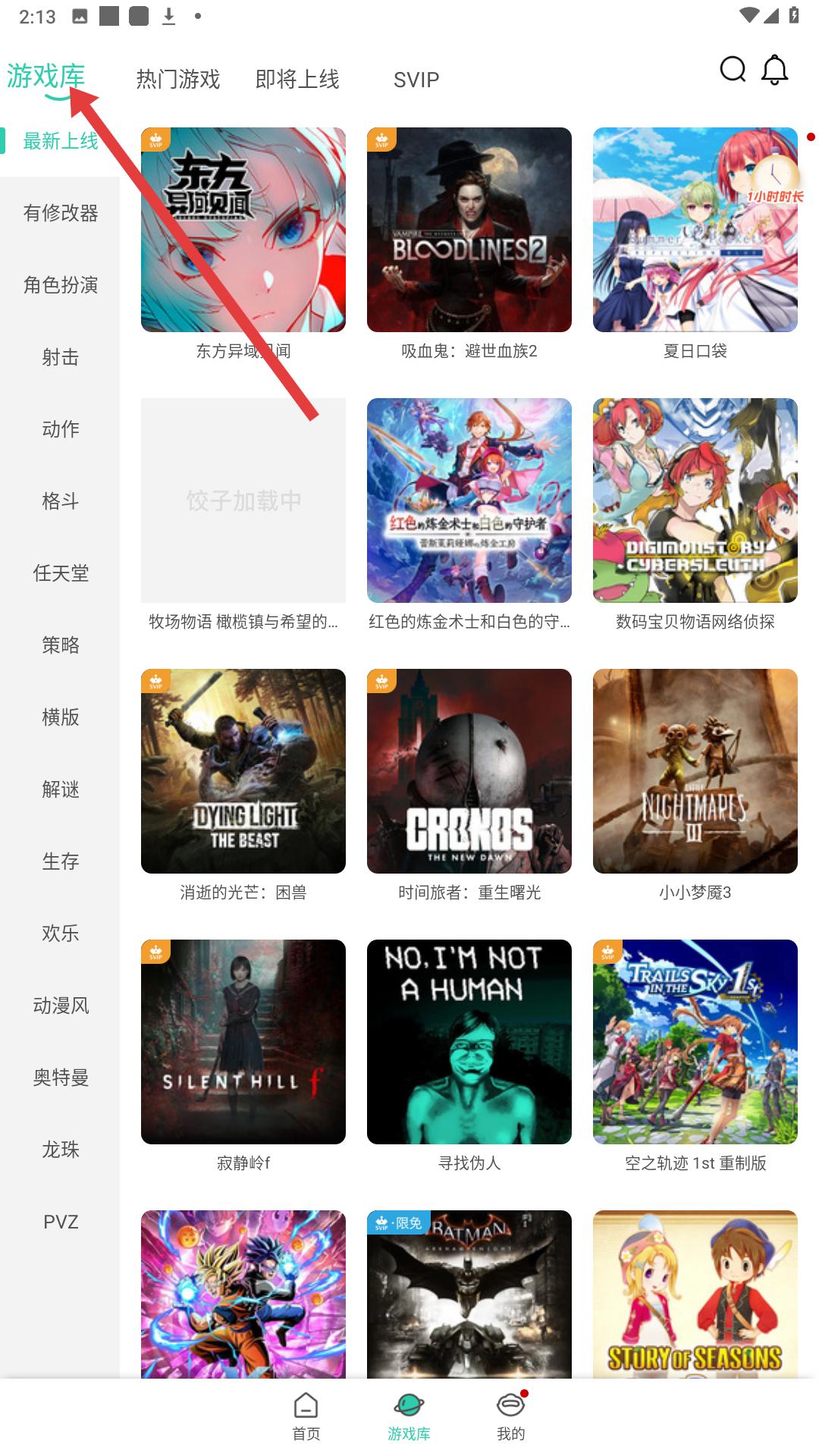Select the PVZ category
This screenshot has width=819, height=1456.
[61, 1222]
